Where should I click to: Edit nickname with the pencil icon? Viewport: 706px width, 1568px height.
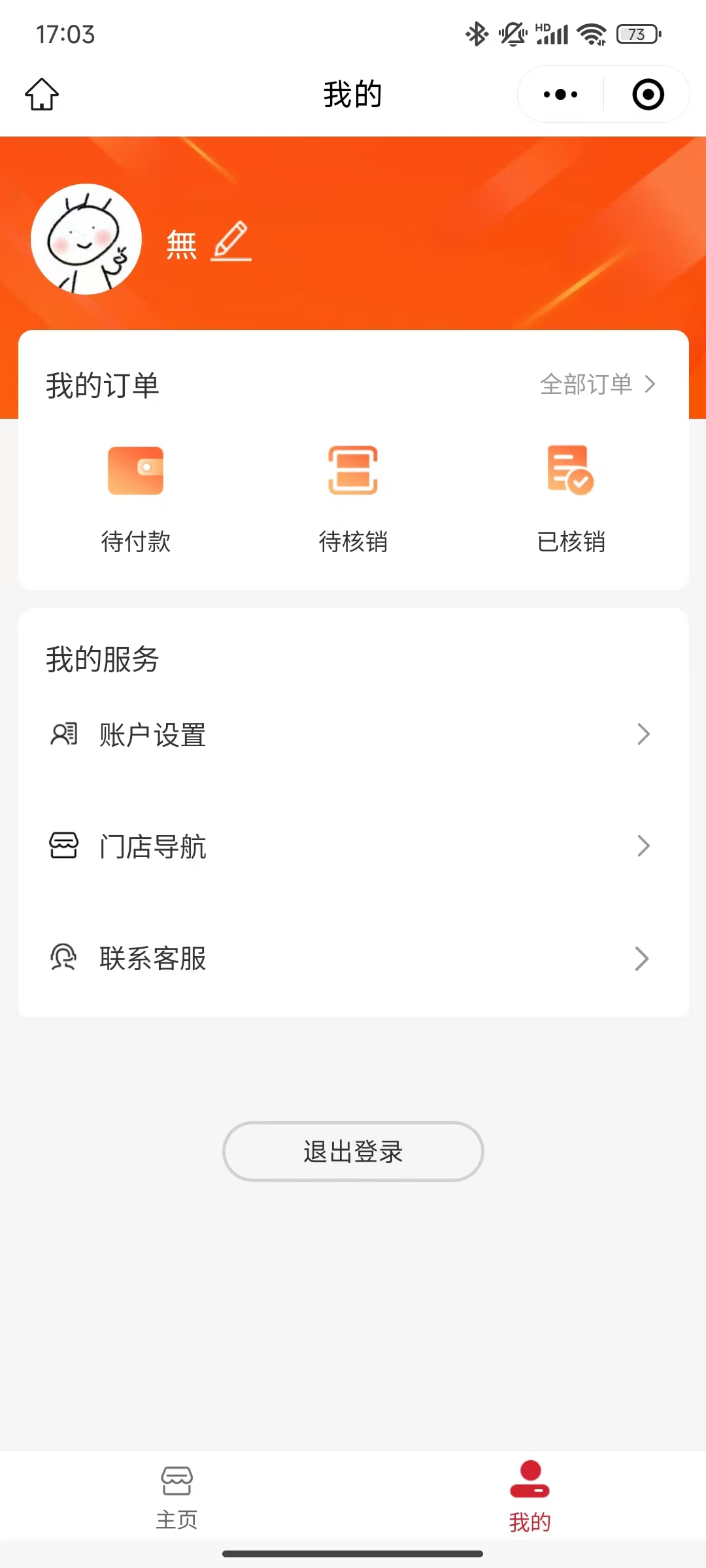[231, 242]
